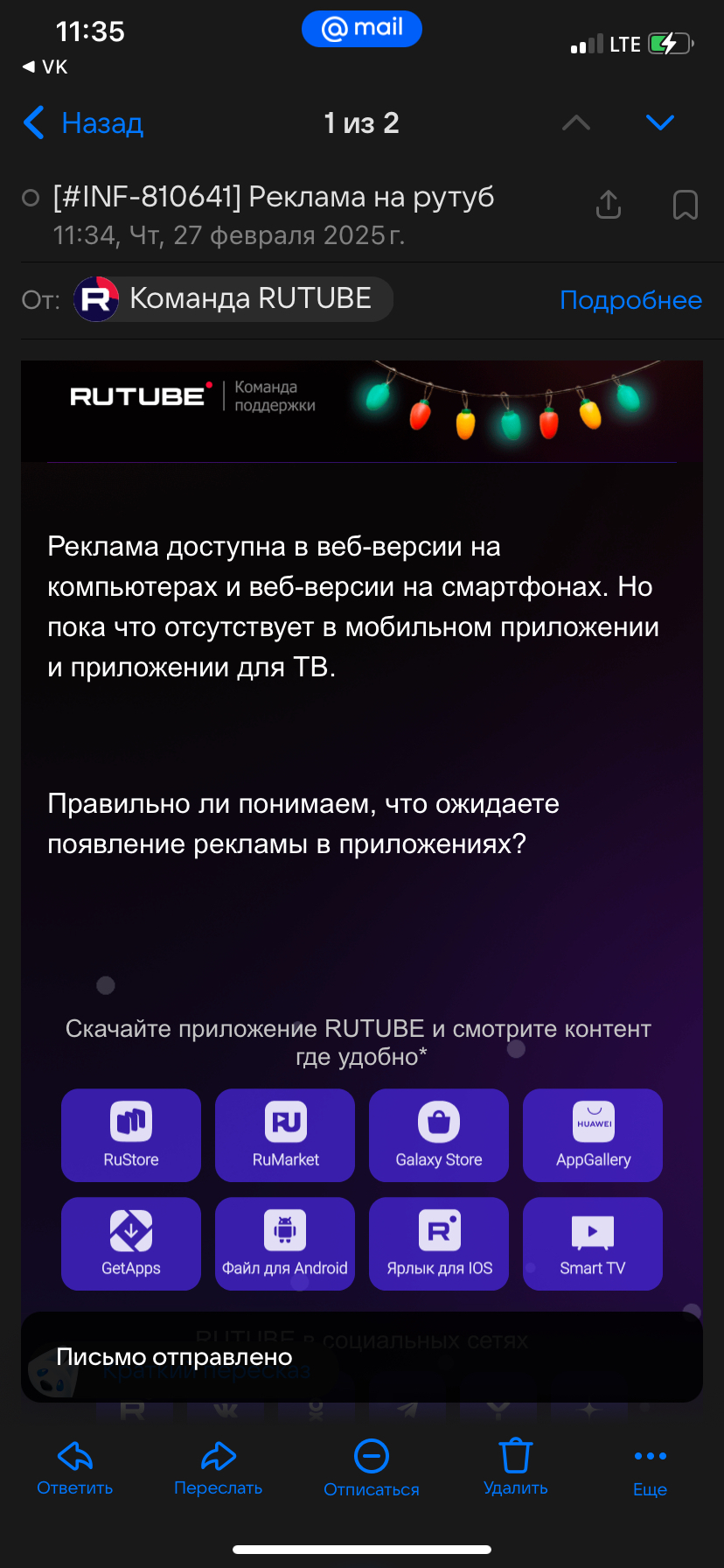Open sender Команда RUTUBE
724x1568 pixels.
[x=233, y=299]
